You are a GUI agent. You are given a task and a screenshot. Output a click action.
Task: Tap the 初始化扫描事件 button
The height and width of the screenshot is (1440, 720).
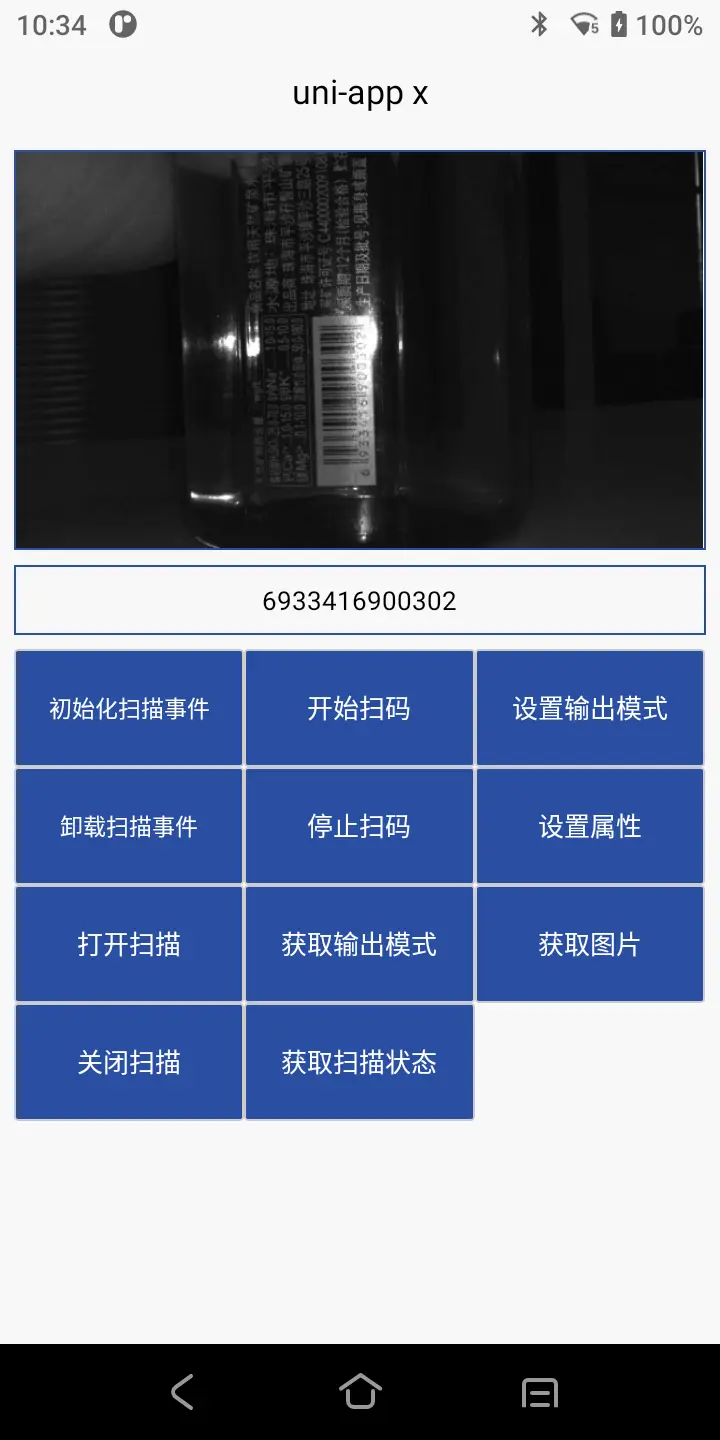pyautogui.click(x=129, y=708)
